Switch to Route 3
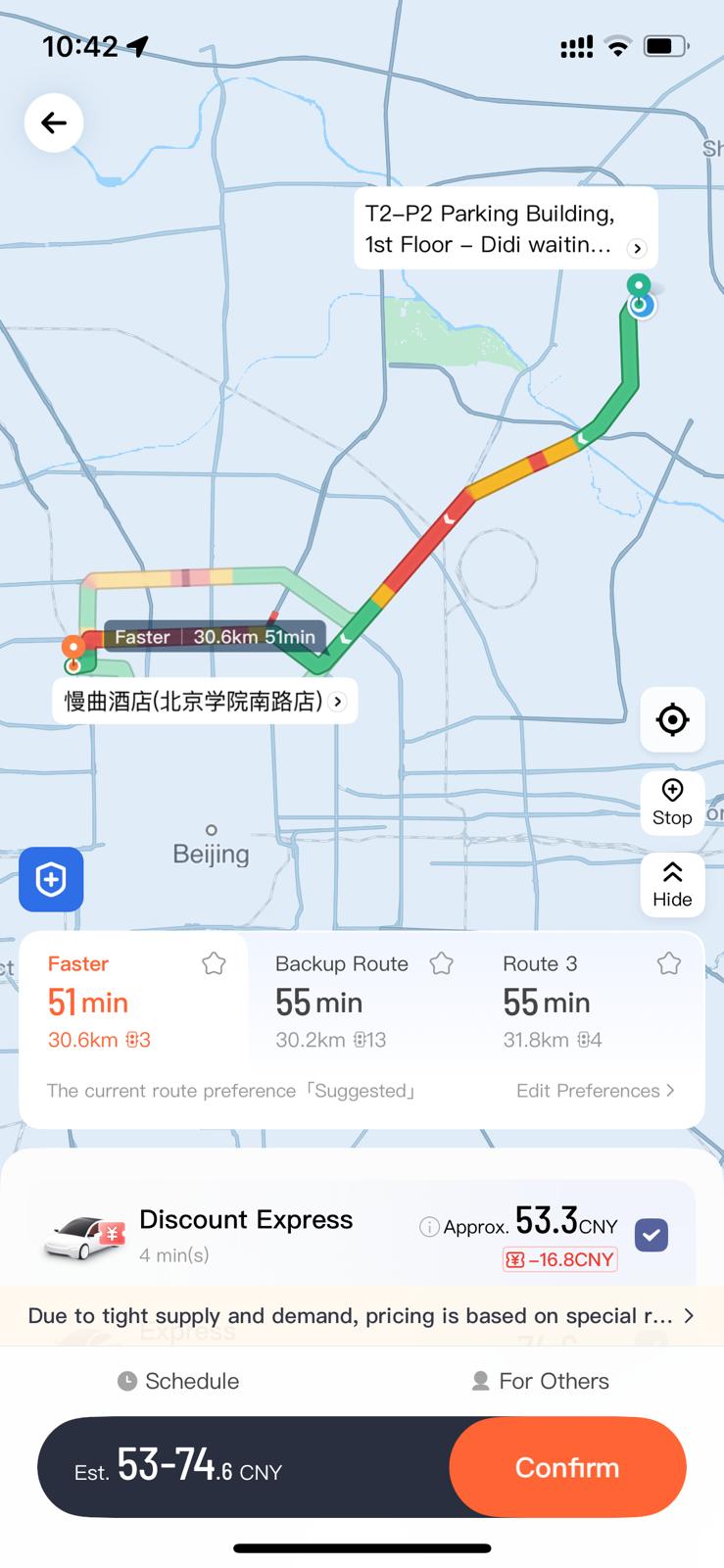724x1568 pixels. point(568,1003)
